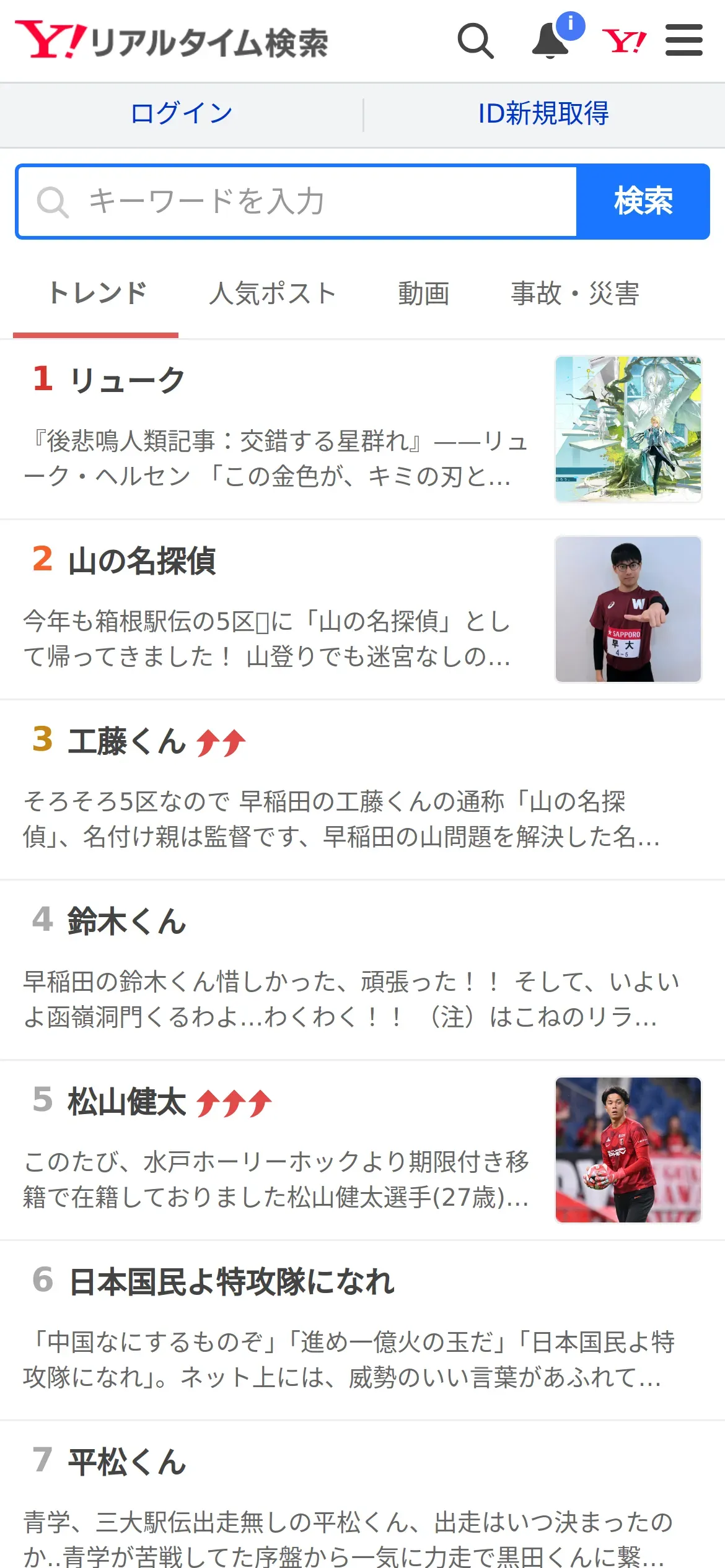Open trend 山の名探偵

(x=142, y=560)
